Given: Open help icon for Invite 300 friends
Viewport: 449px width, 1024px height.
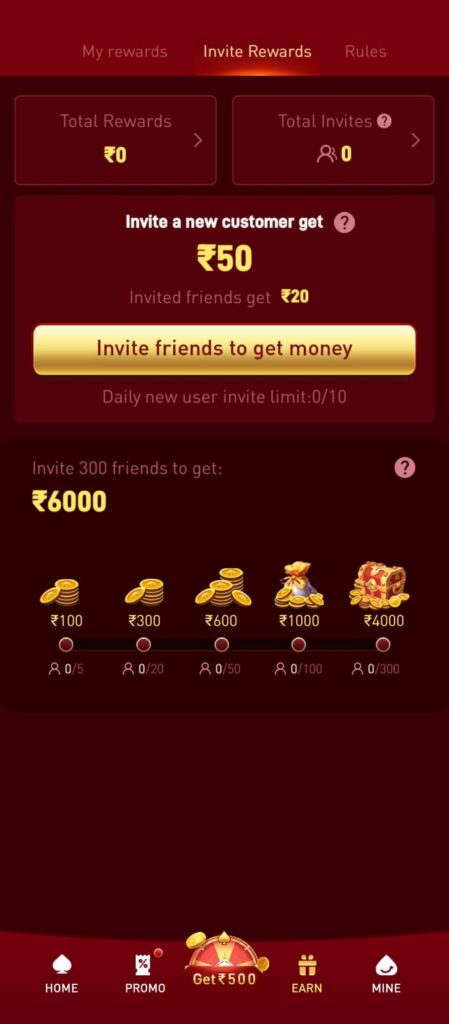Looking at the screenshot, I should click(x=405, y=468).
